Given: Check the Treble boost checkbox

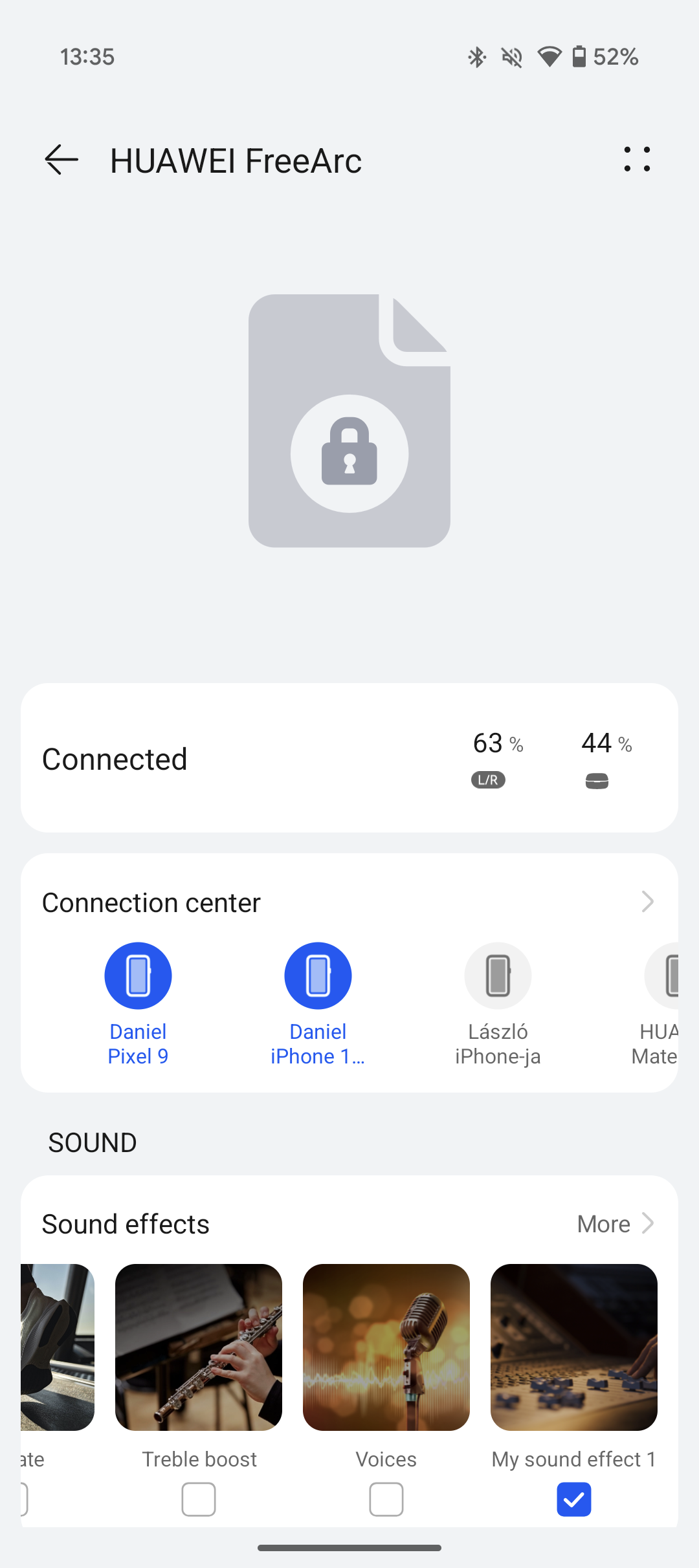Looking at the screenshot, I should click(199, 1499).
